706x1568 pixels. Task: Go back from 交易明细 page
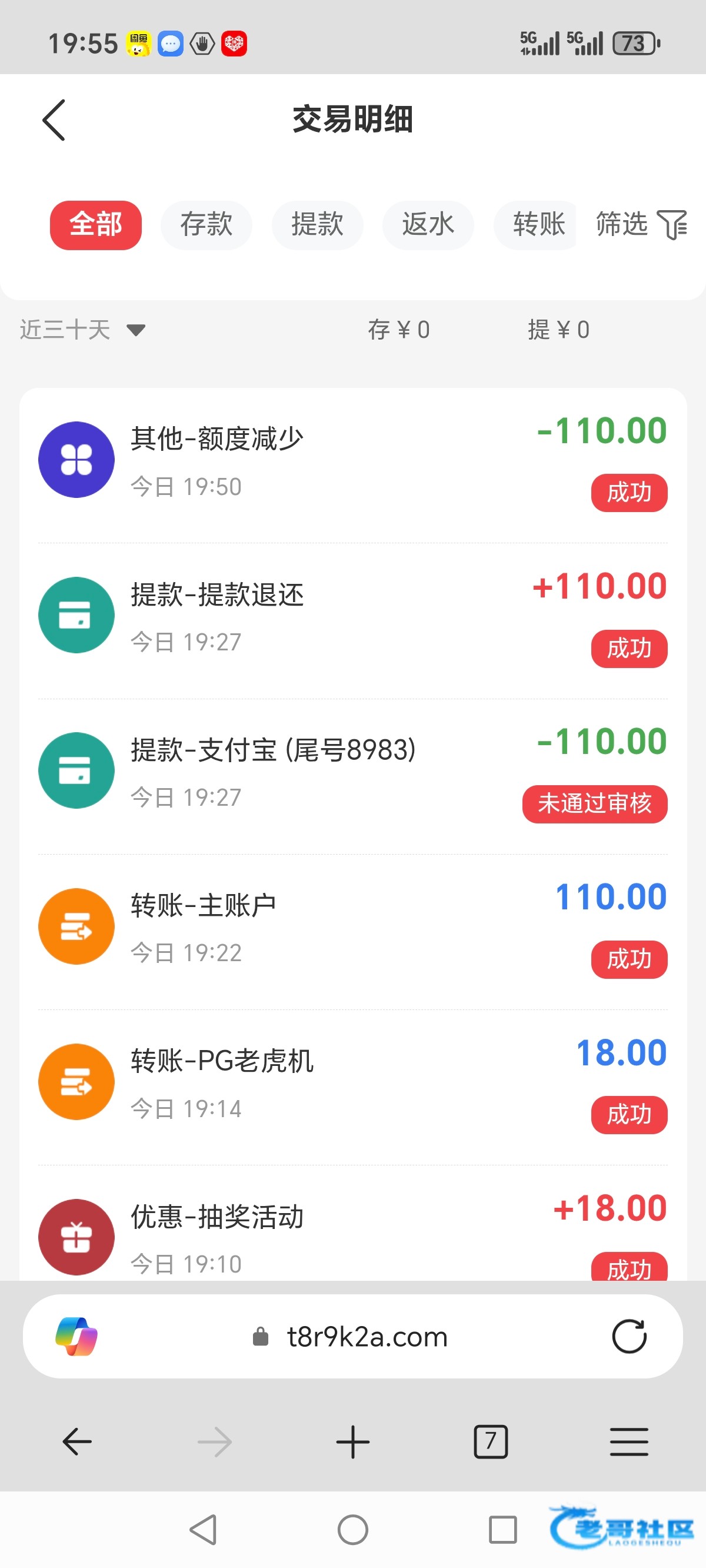[x=54, y=120]
